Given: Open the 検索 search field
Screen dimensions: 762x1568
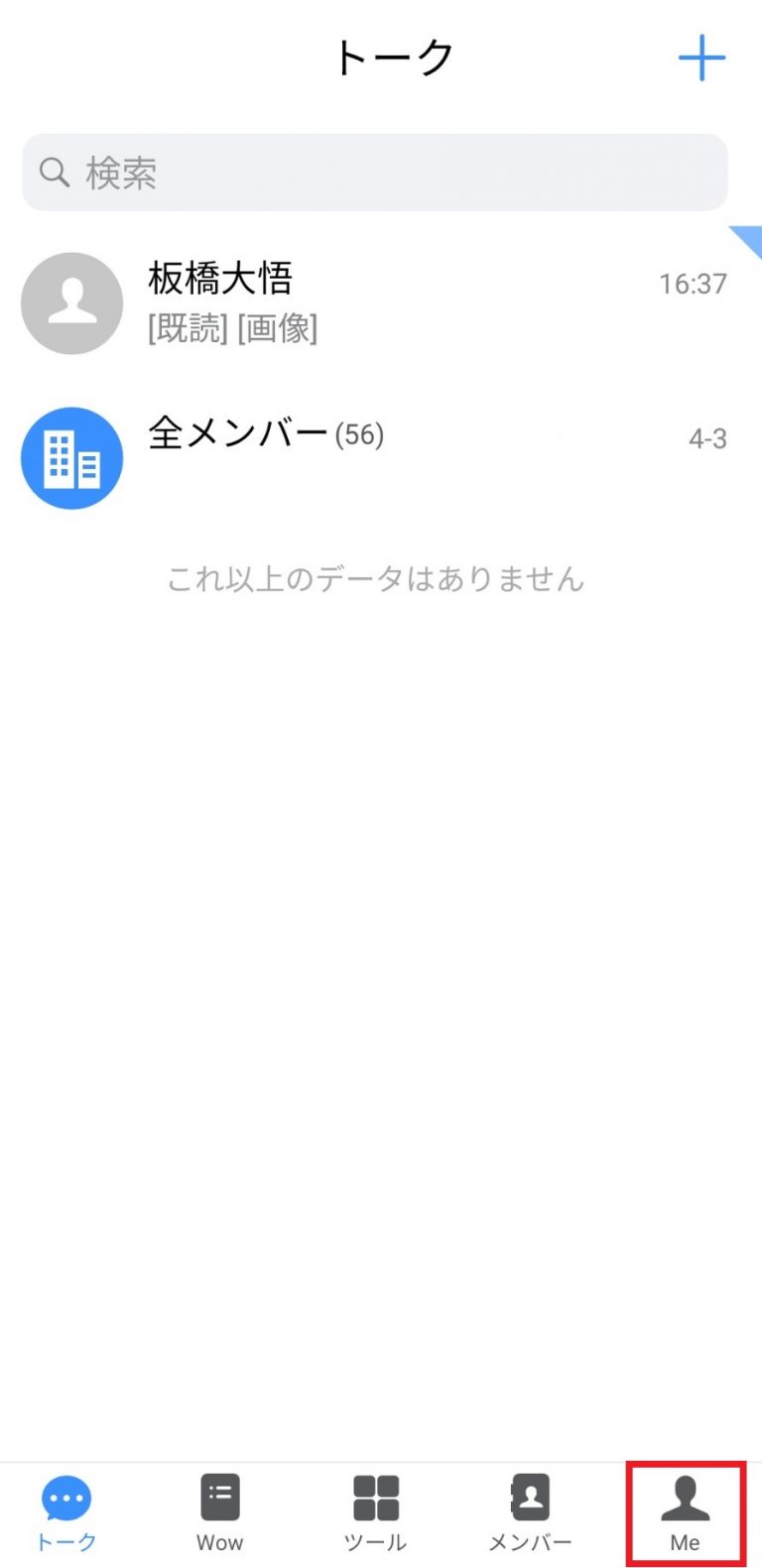Looking at the screenshot, I should coord(375,173).
